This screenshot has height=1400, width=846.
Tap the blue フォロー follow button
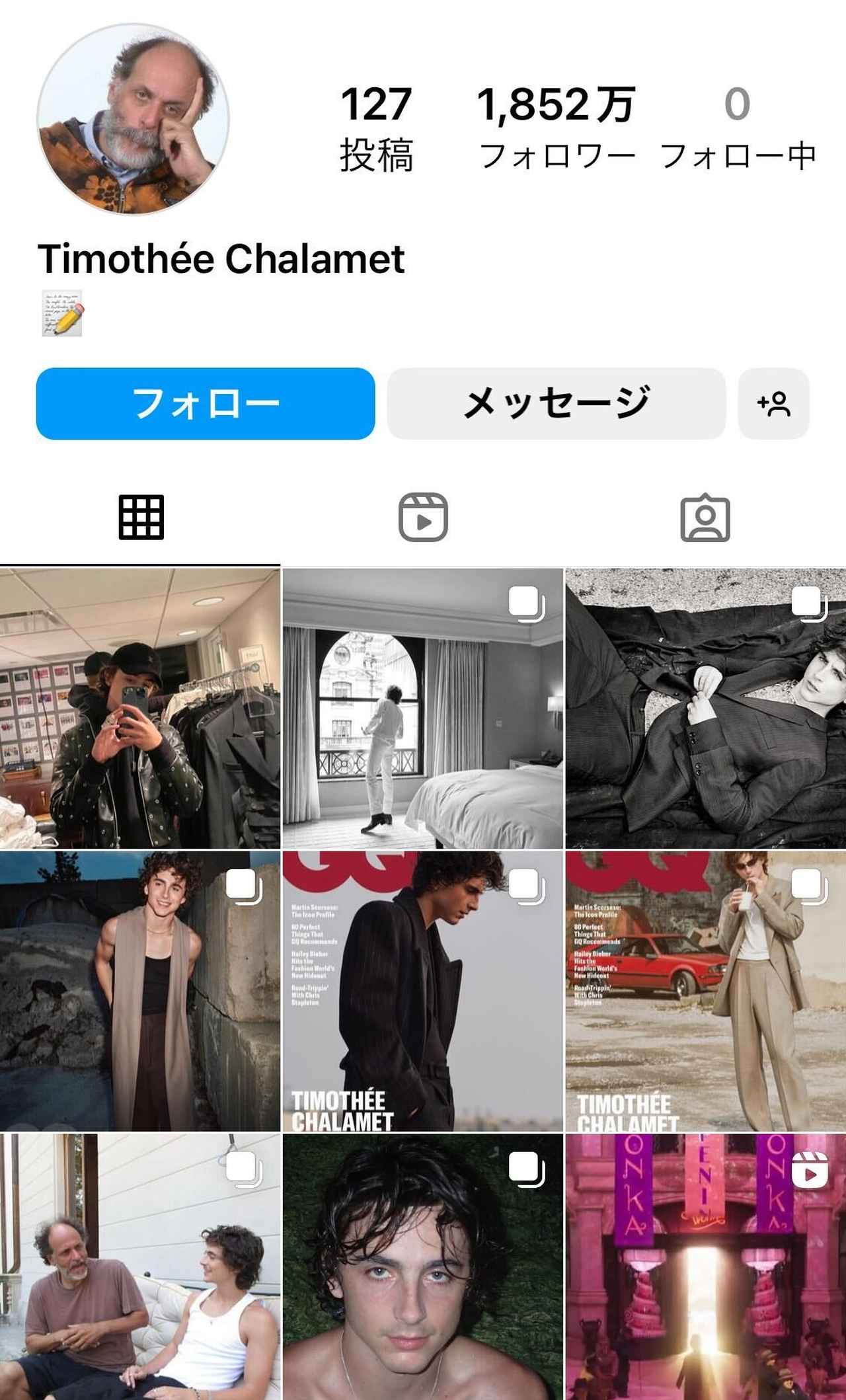coord(206,403)
